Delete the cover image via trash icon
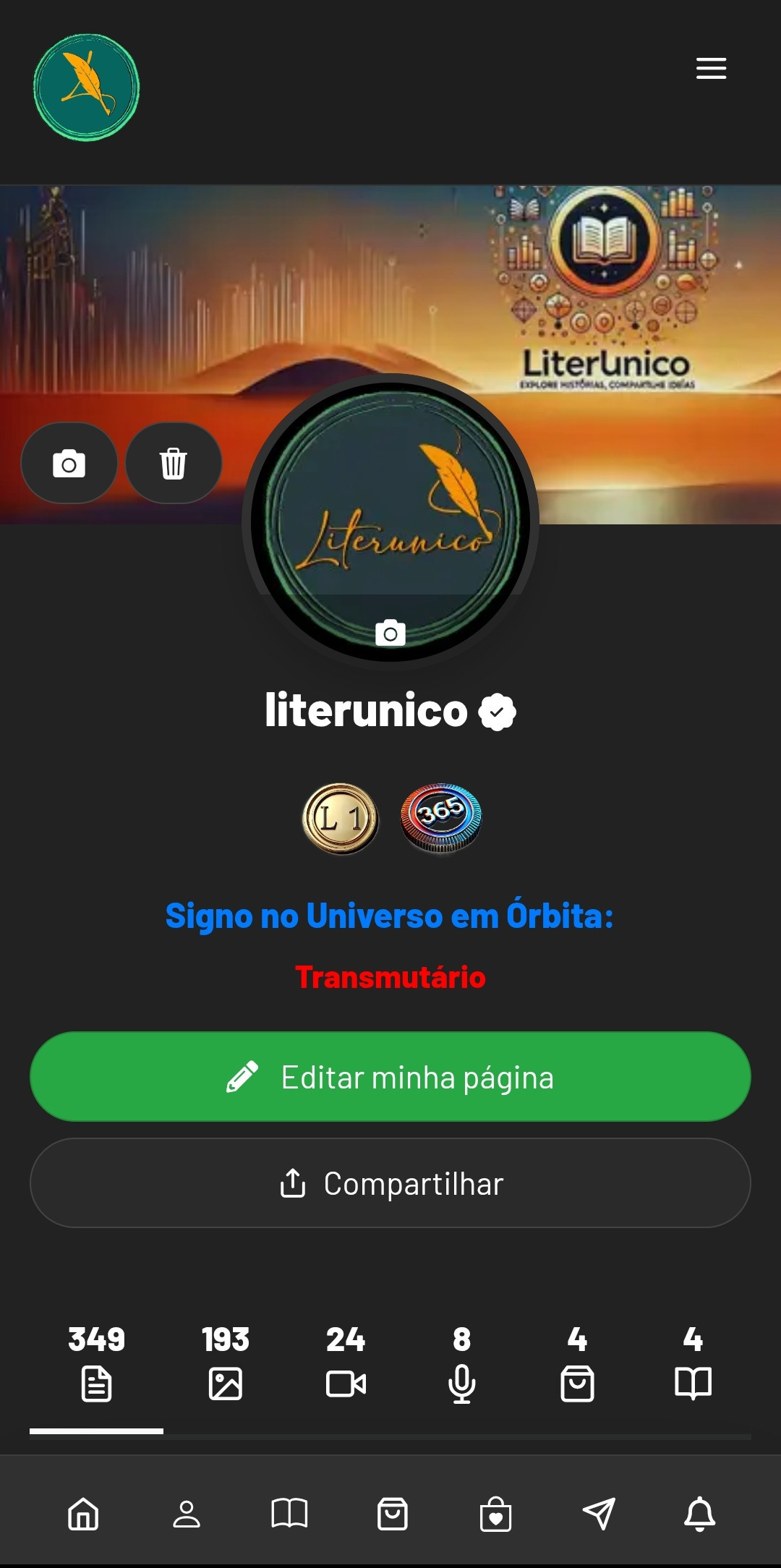 [173, 463]
